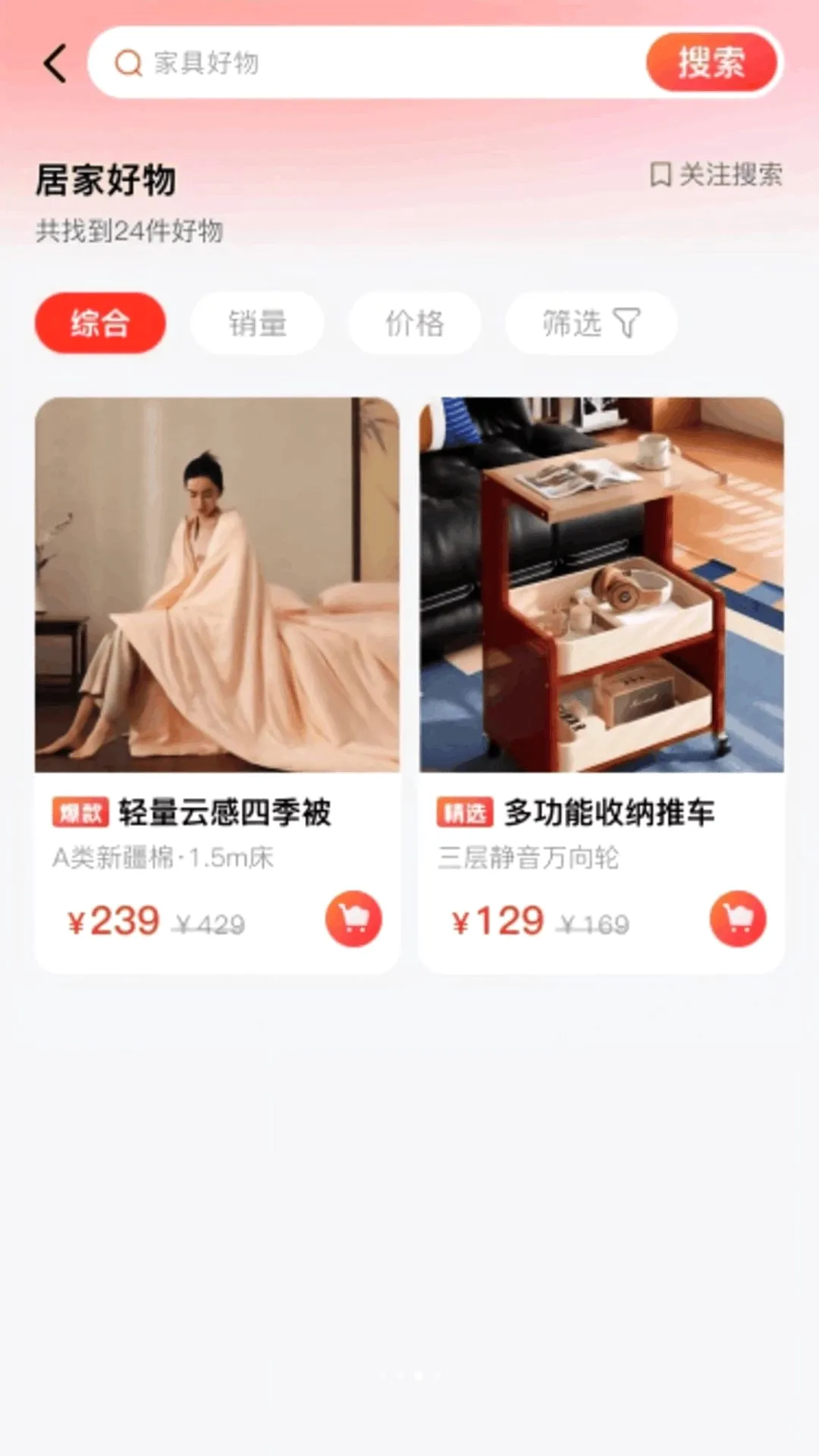Open the 多功能收纳推车 product card
Image resolution: width=819 pixels, height=1456 pixels.
[x=601, y=686]
